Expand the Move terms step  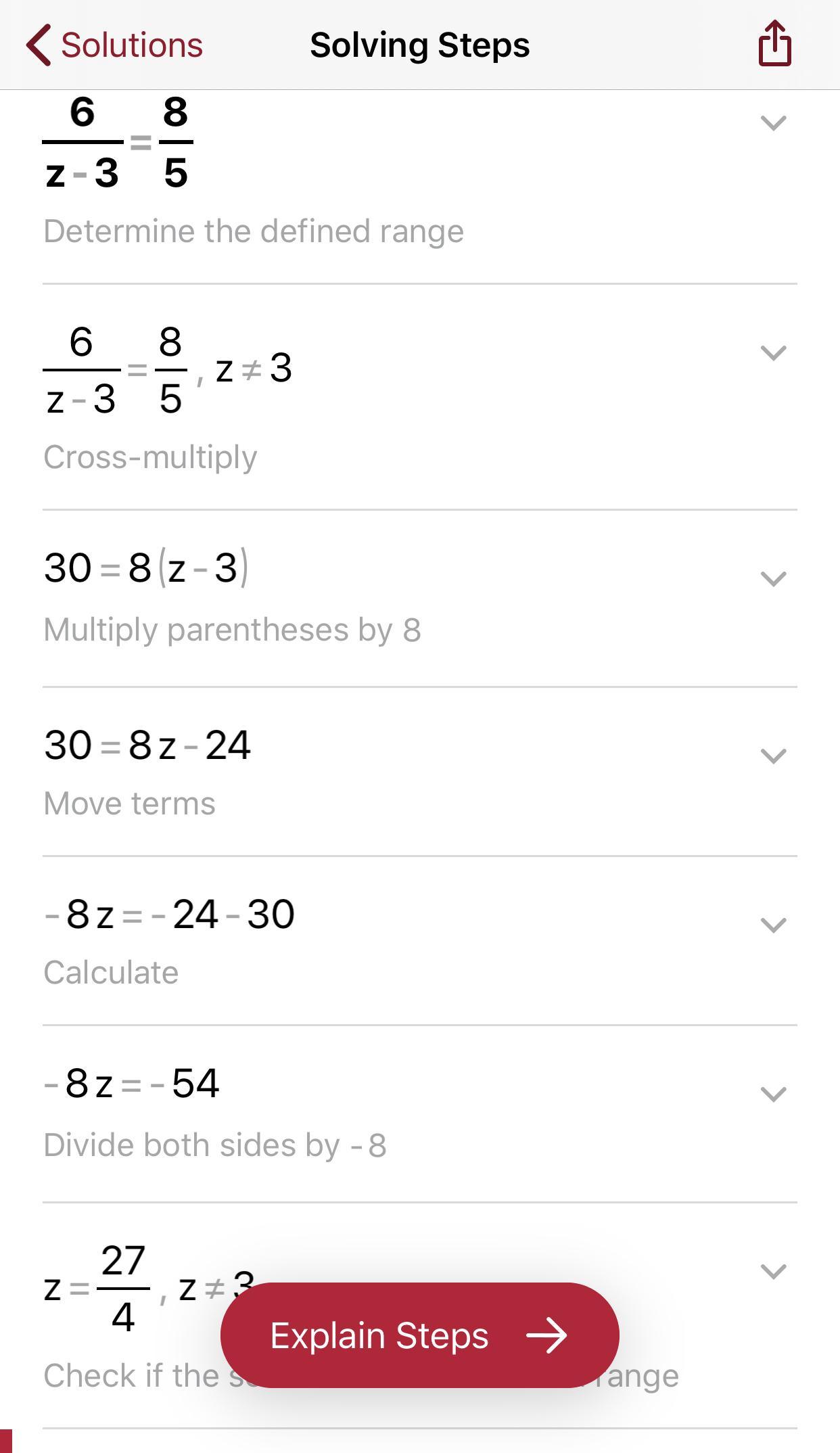point(773,756)
